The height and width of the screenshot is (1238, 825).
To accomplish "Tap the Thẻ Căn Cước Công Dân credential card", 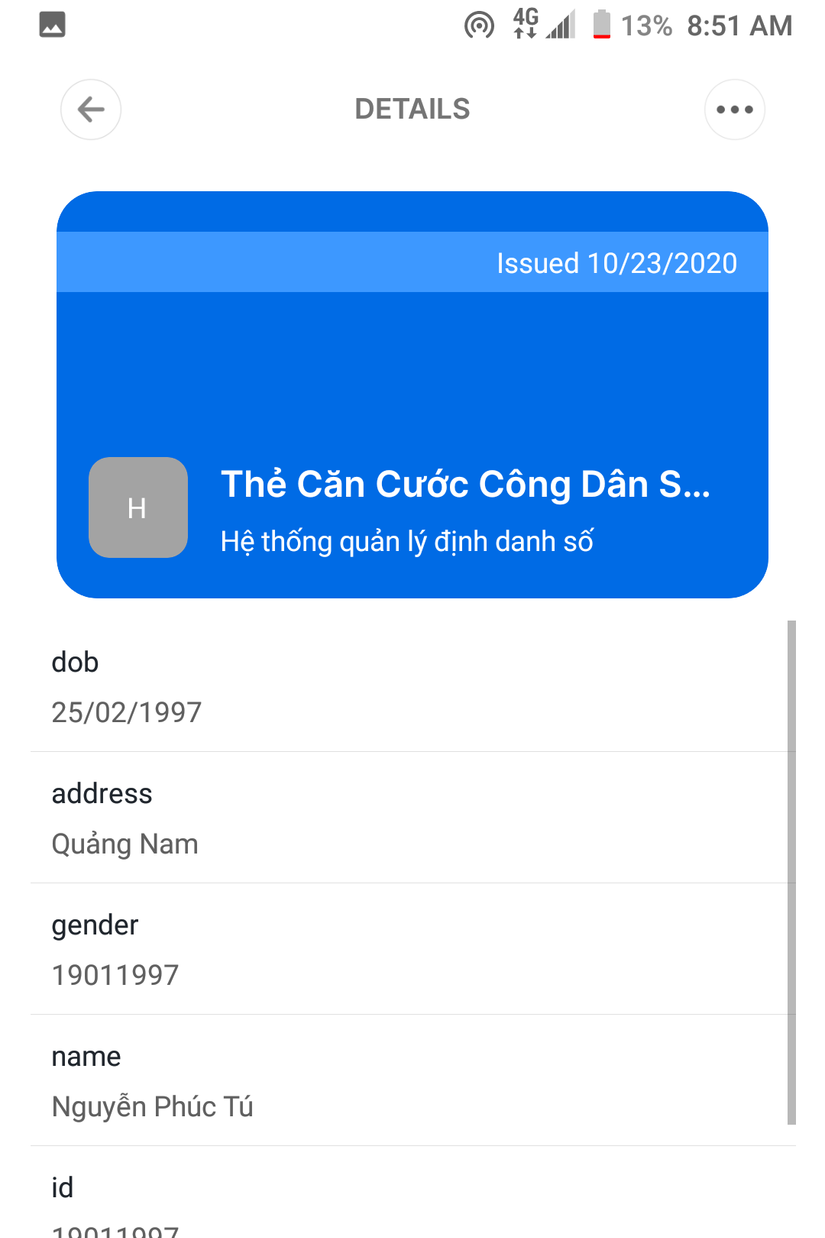I will click(x=412, y=394).
